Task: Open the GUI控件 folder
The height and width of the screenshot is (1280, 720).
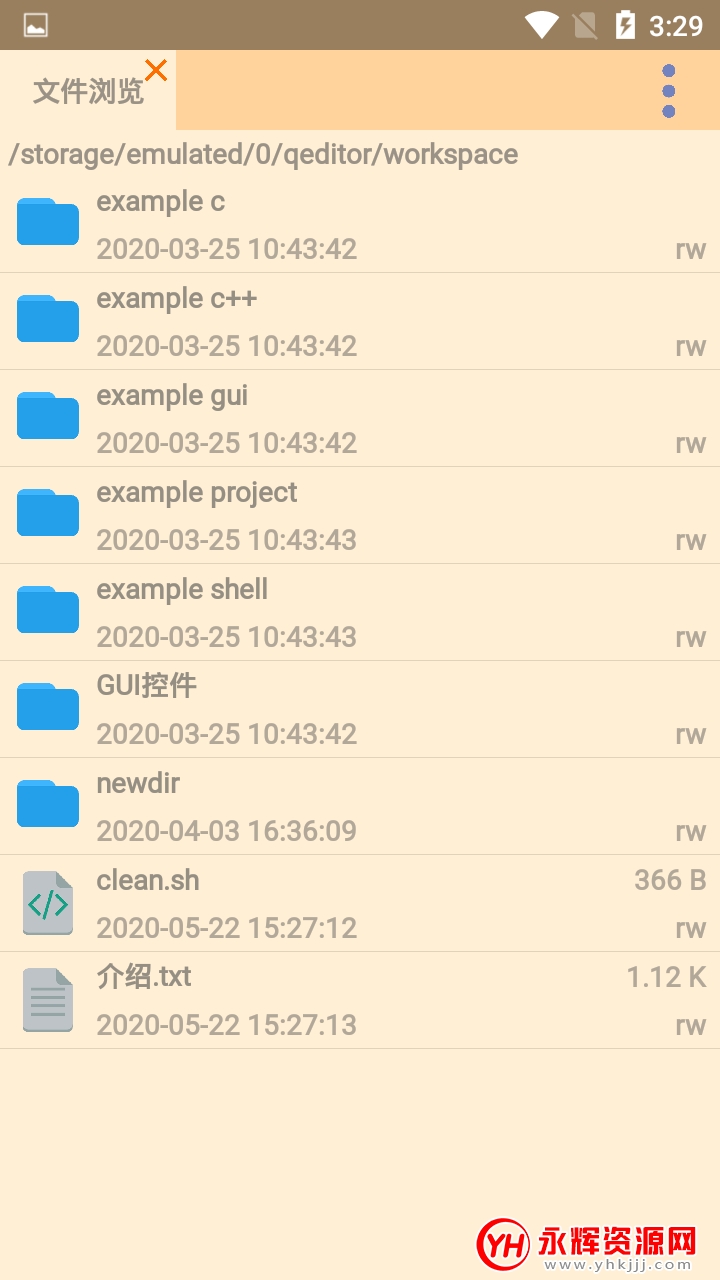Action: pos(360,710)
